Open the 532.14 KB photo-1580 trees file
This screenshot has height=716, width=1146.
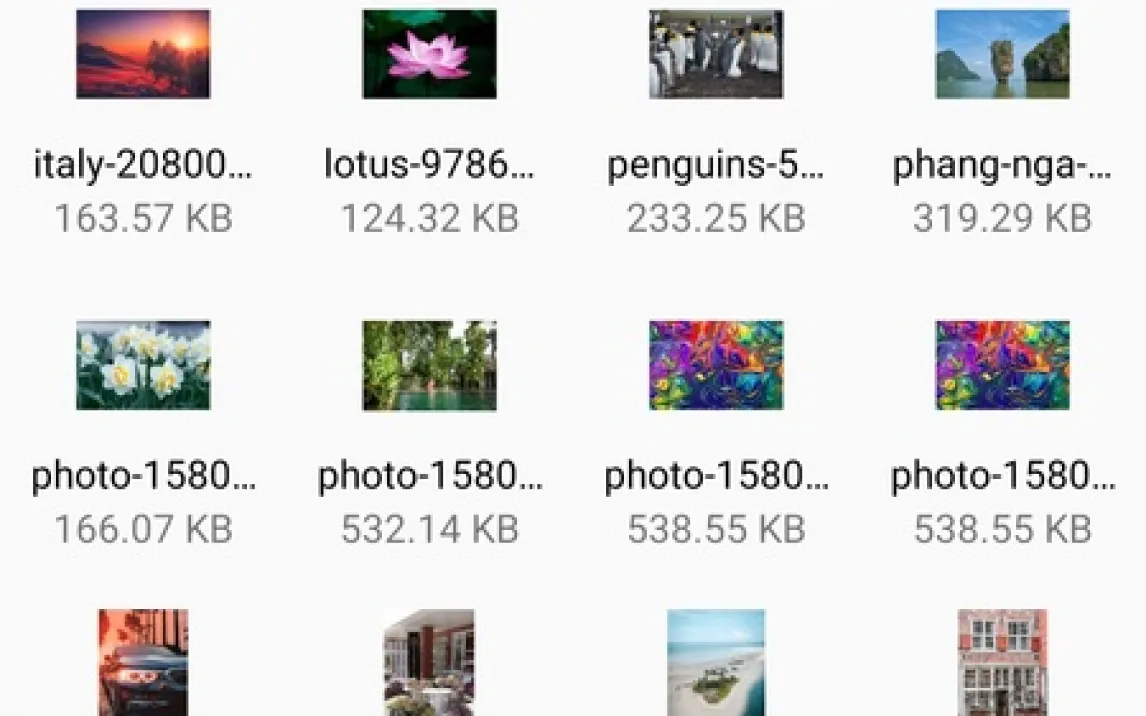pyautogui.click(x=429, y=365)
